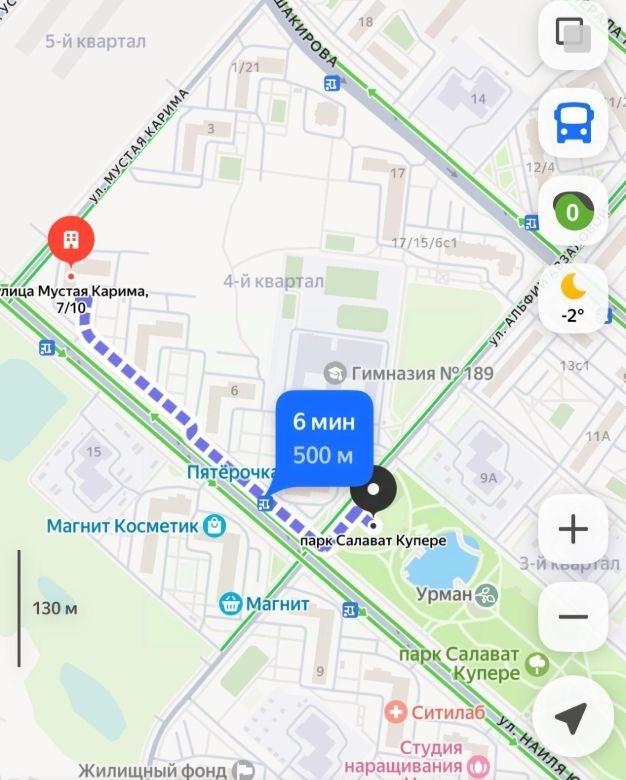The height and width of the screenshot is (780, 626).
Task: Open the weather widget showing -2°
Action: point(573,297)
